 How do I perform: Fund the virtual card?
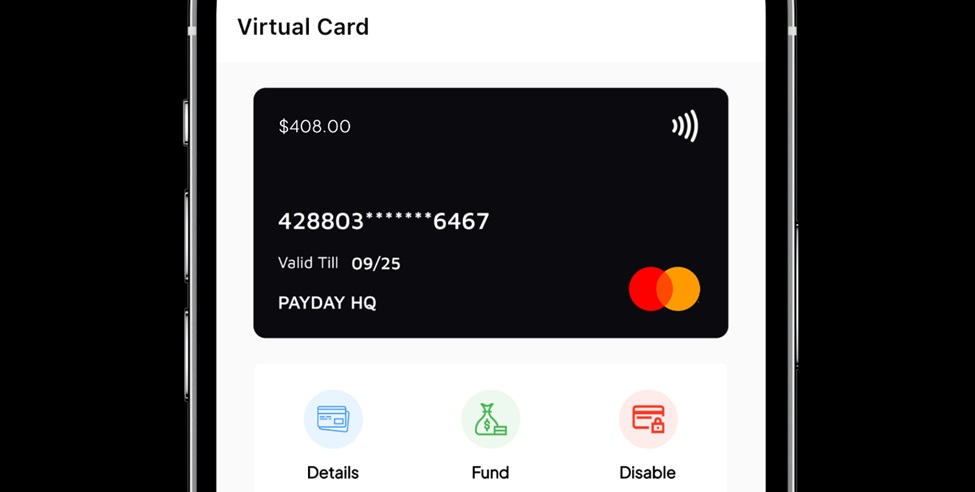490,419
